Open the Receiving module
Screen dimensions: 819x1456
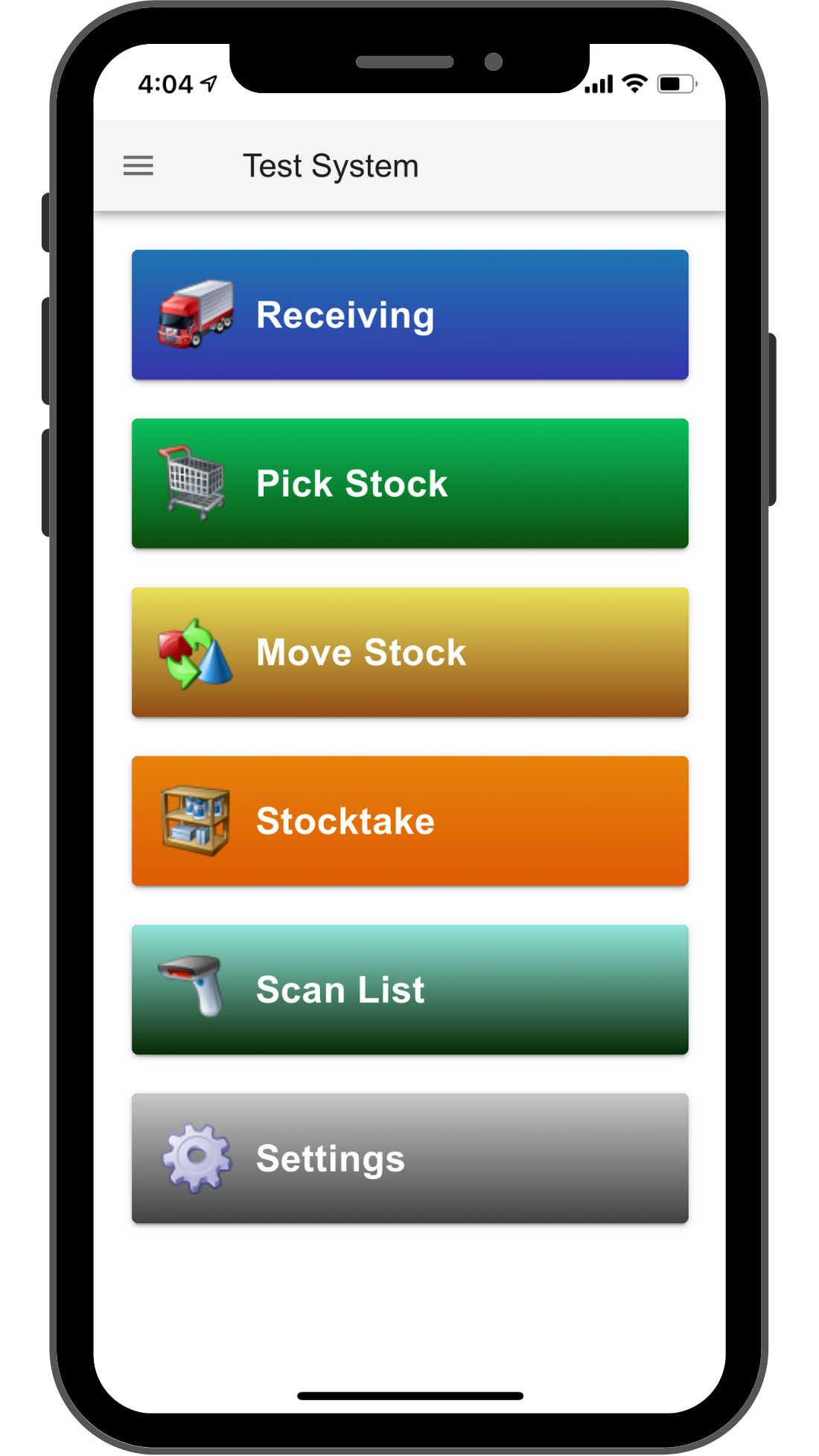[409, 315]
